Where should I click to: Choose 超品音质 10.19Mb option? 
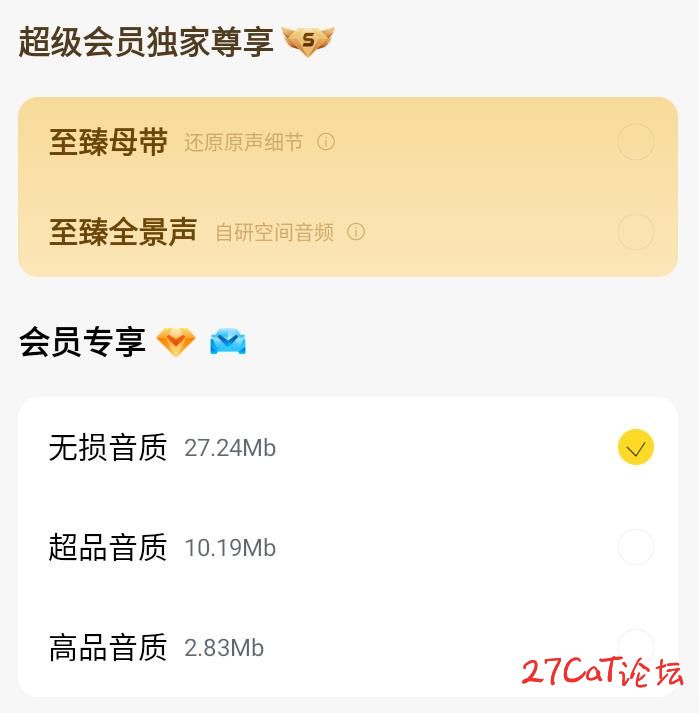click(x=635, y=547)
